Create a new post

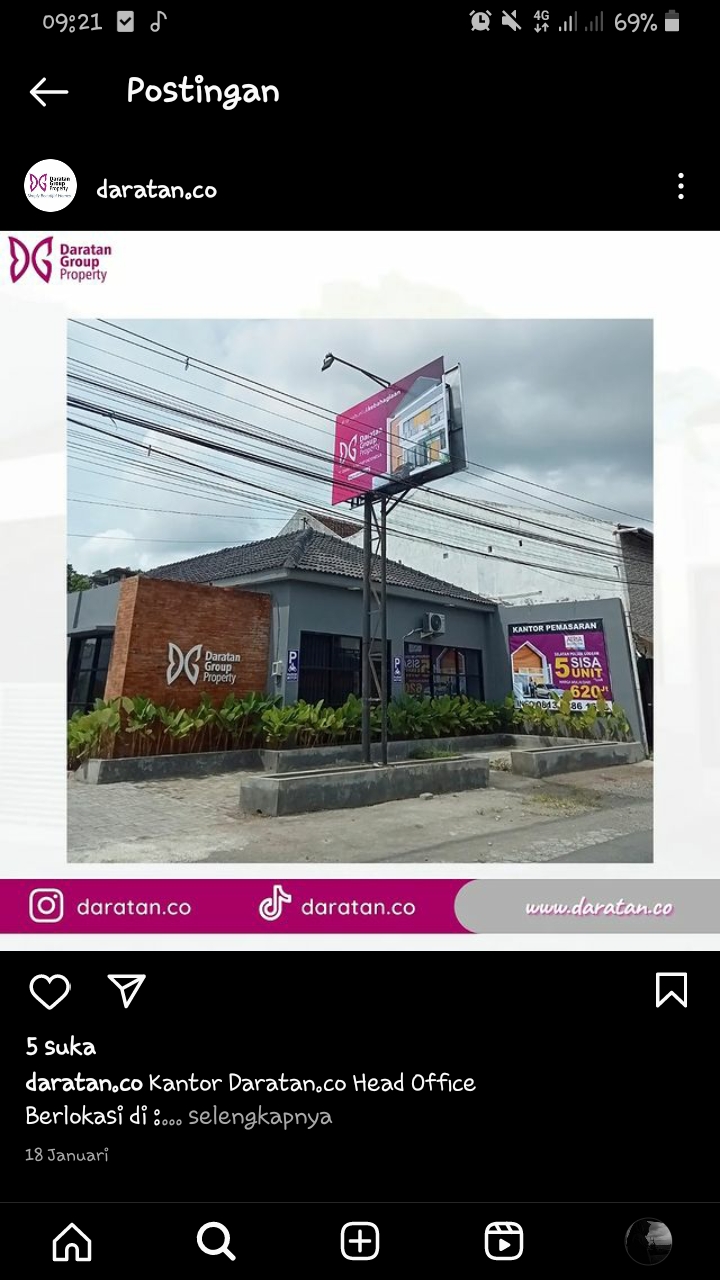tap(360, 1242)
